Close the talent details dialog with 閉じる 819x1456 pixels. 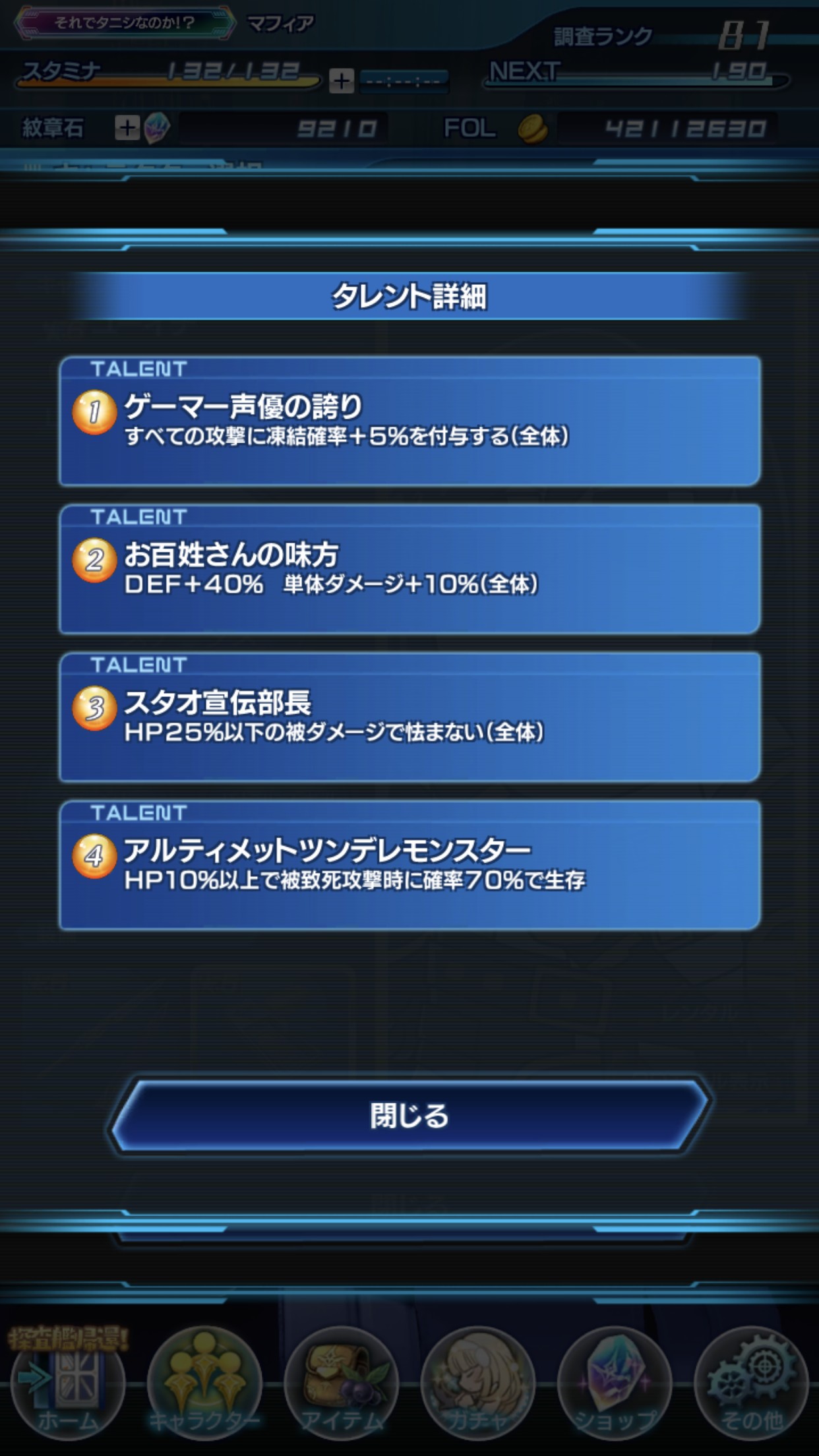[409, 1116]
